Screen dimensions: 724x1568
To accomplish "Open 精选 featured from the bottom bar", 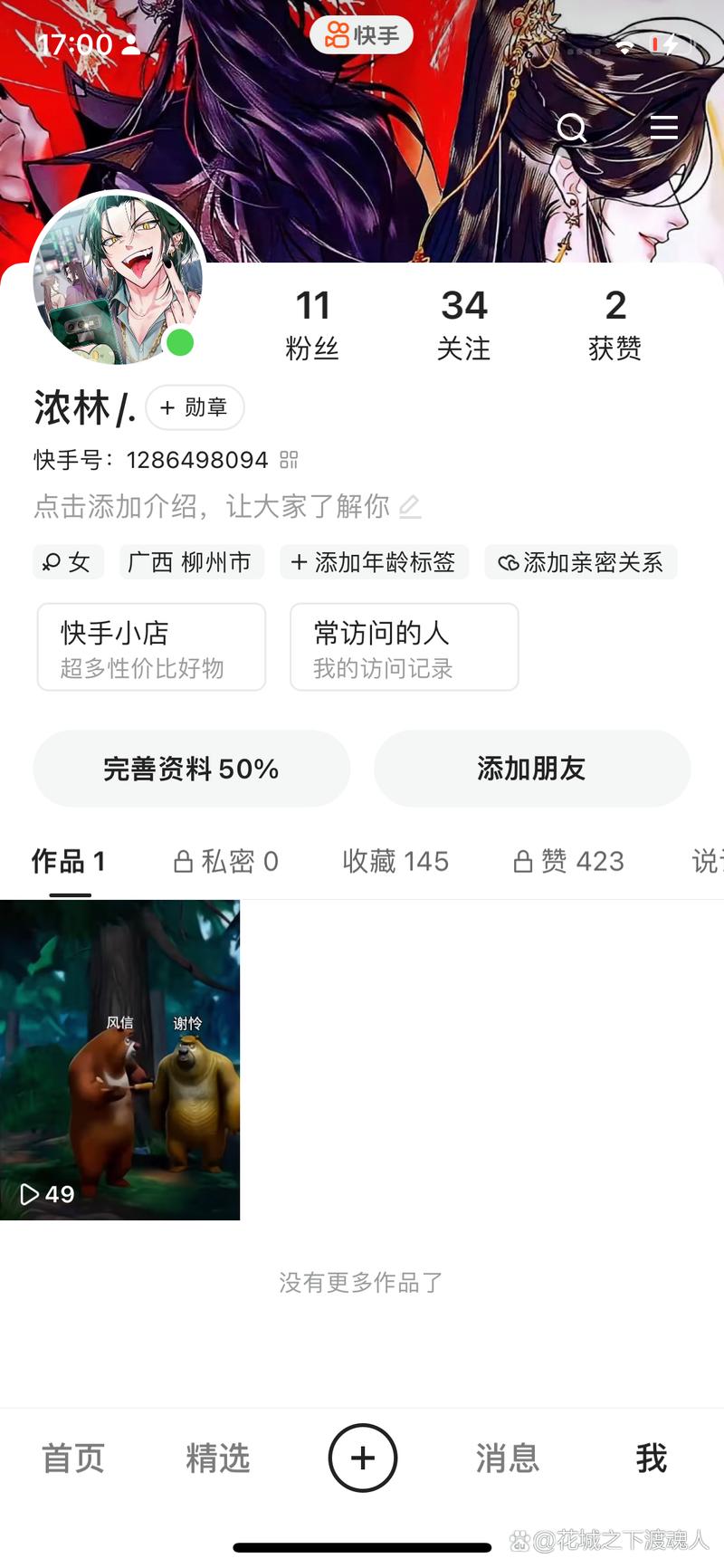I will click(217, 1458).
